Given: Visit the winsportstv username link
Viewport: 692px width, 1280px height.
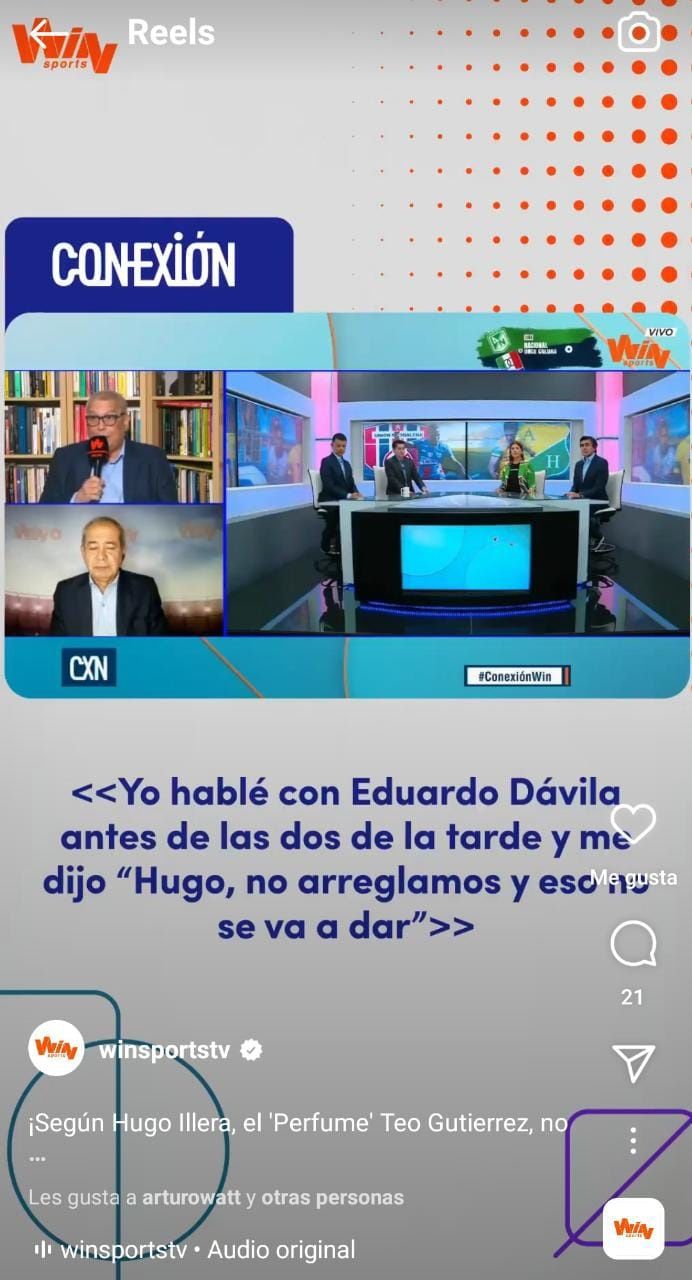Looking at the screenshot, I should (164, 1051).
